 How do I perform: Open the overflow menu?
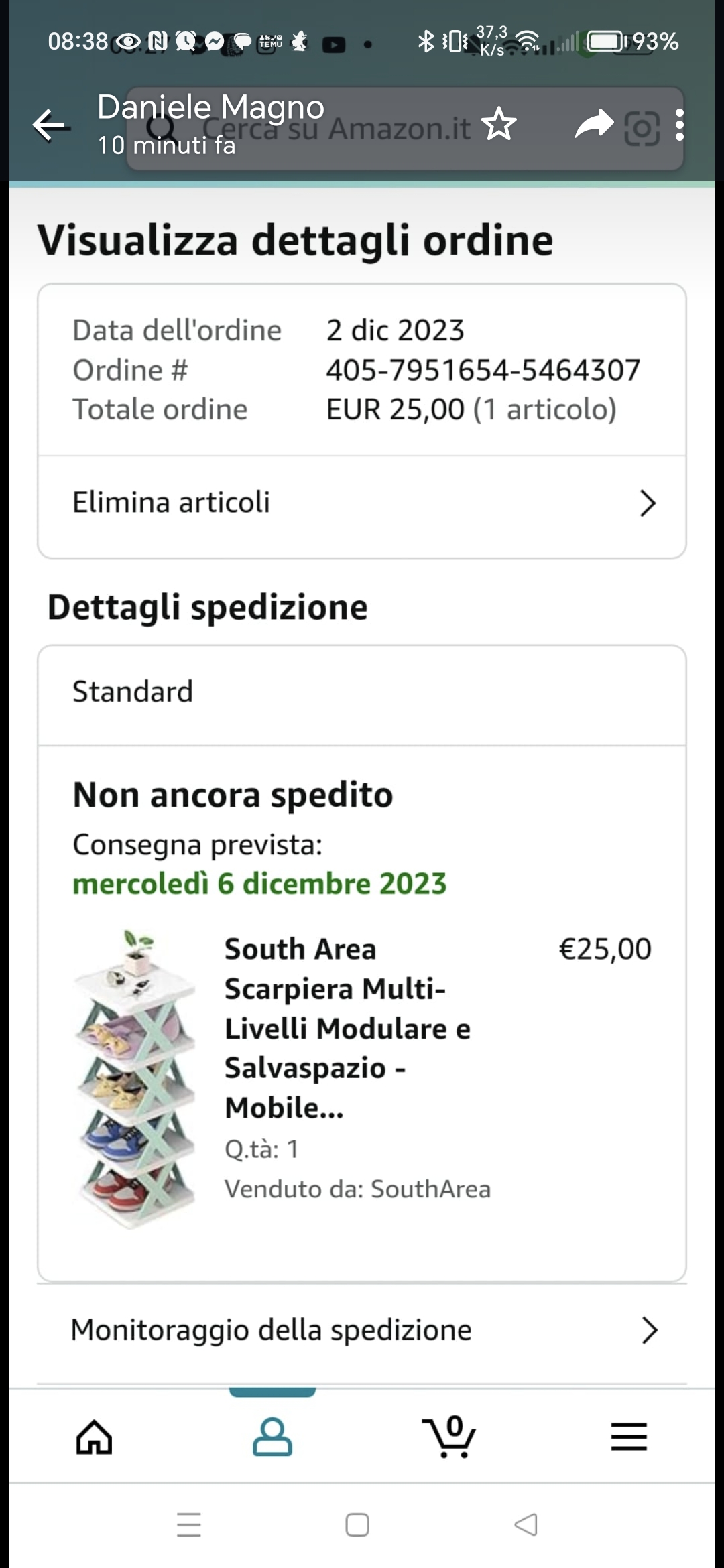click(x=680, y=125)
